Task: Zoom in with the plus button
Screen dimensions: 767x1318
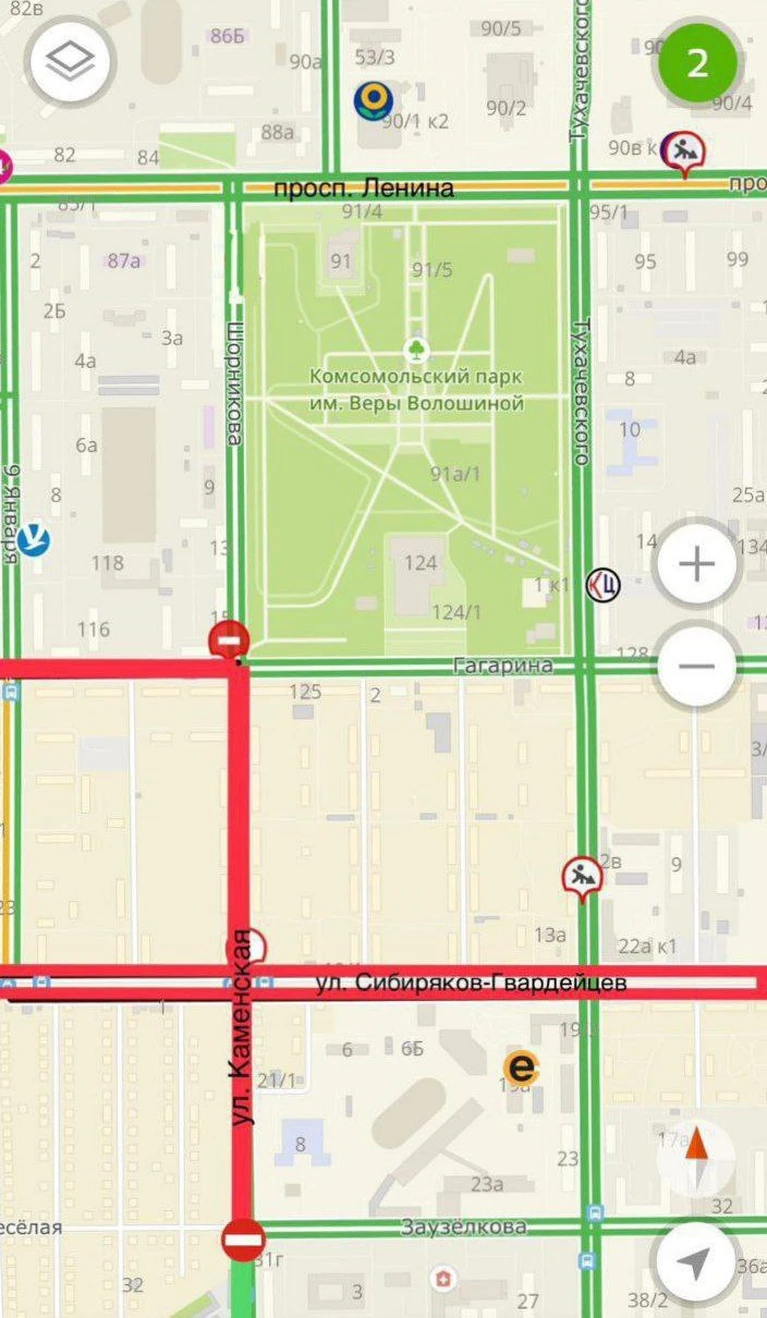Action: point(696,564)
